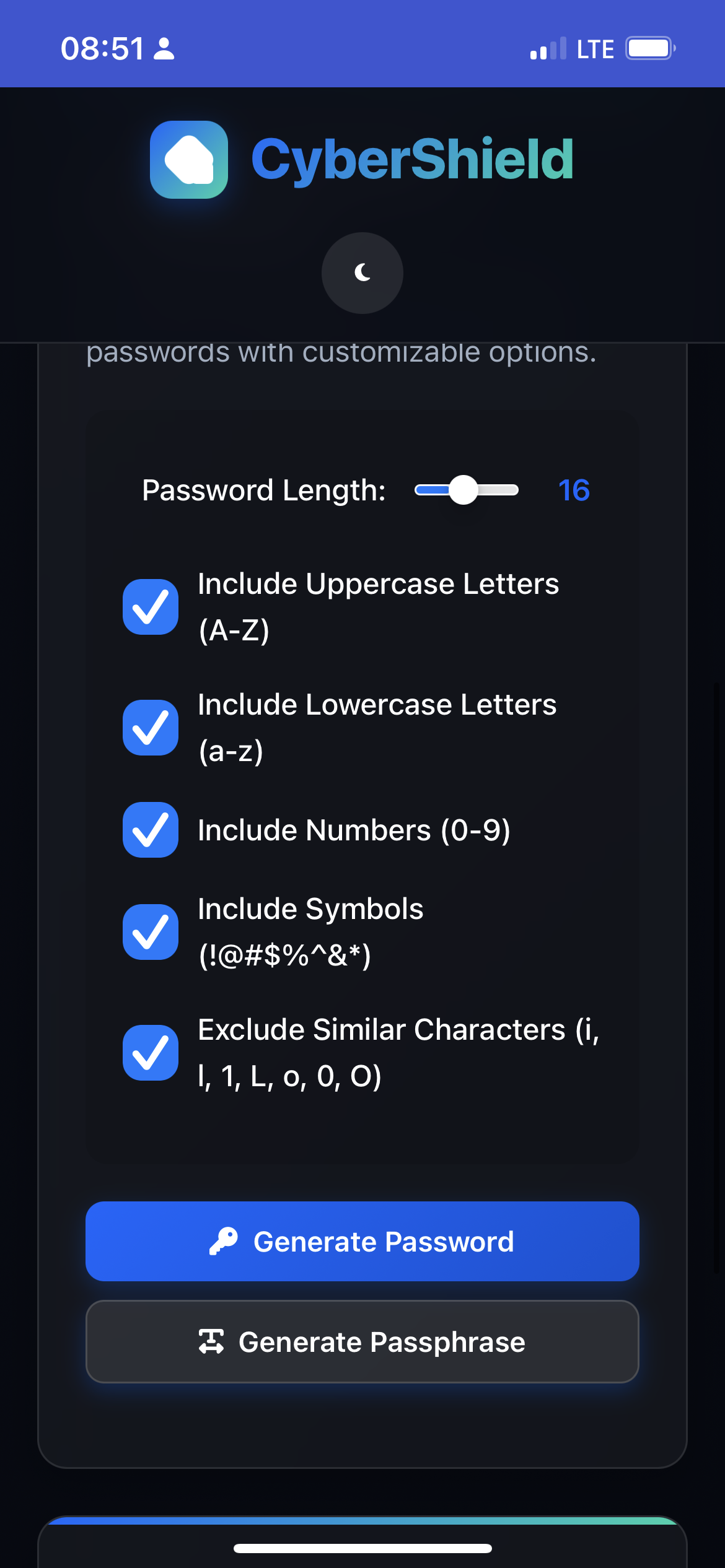Tap the Password Length slider
The height and width of the screenshot is (1568, 725).
coord(466,490)
